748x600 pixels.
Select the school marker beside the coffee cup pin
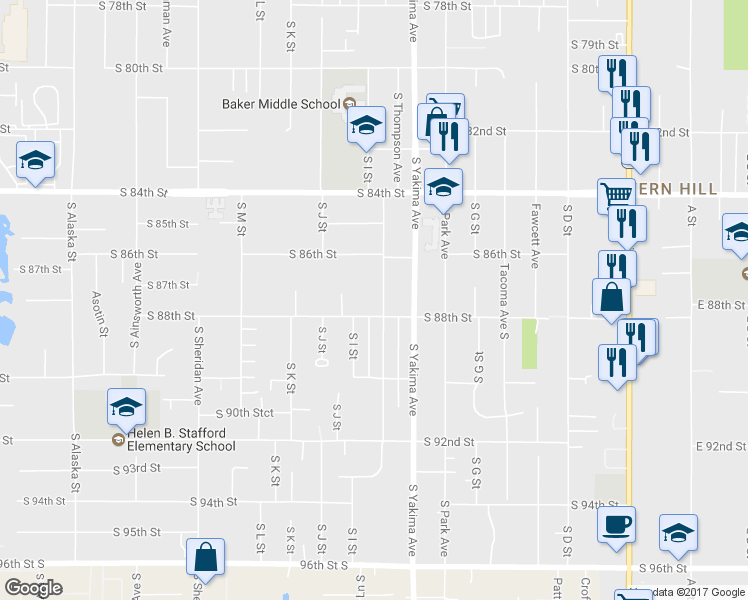[x=679, y=533]
